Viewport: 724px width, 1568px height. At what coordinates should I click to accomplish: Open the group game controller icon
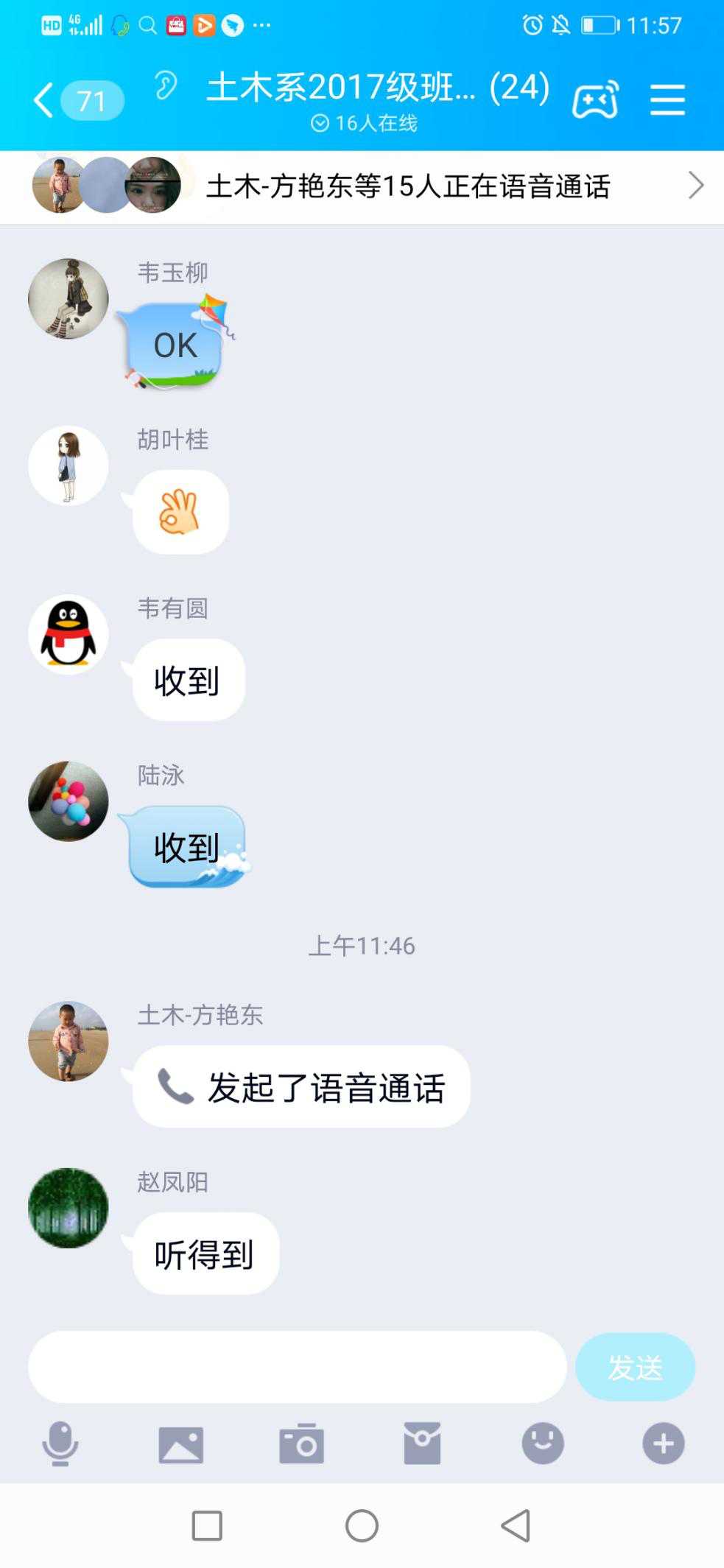point(595,100)
